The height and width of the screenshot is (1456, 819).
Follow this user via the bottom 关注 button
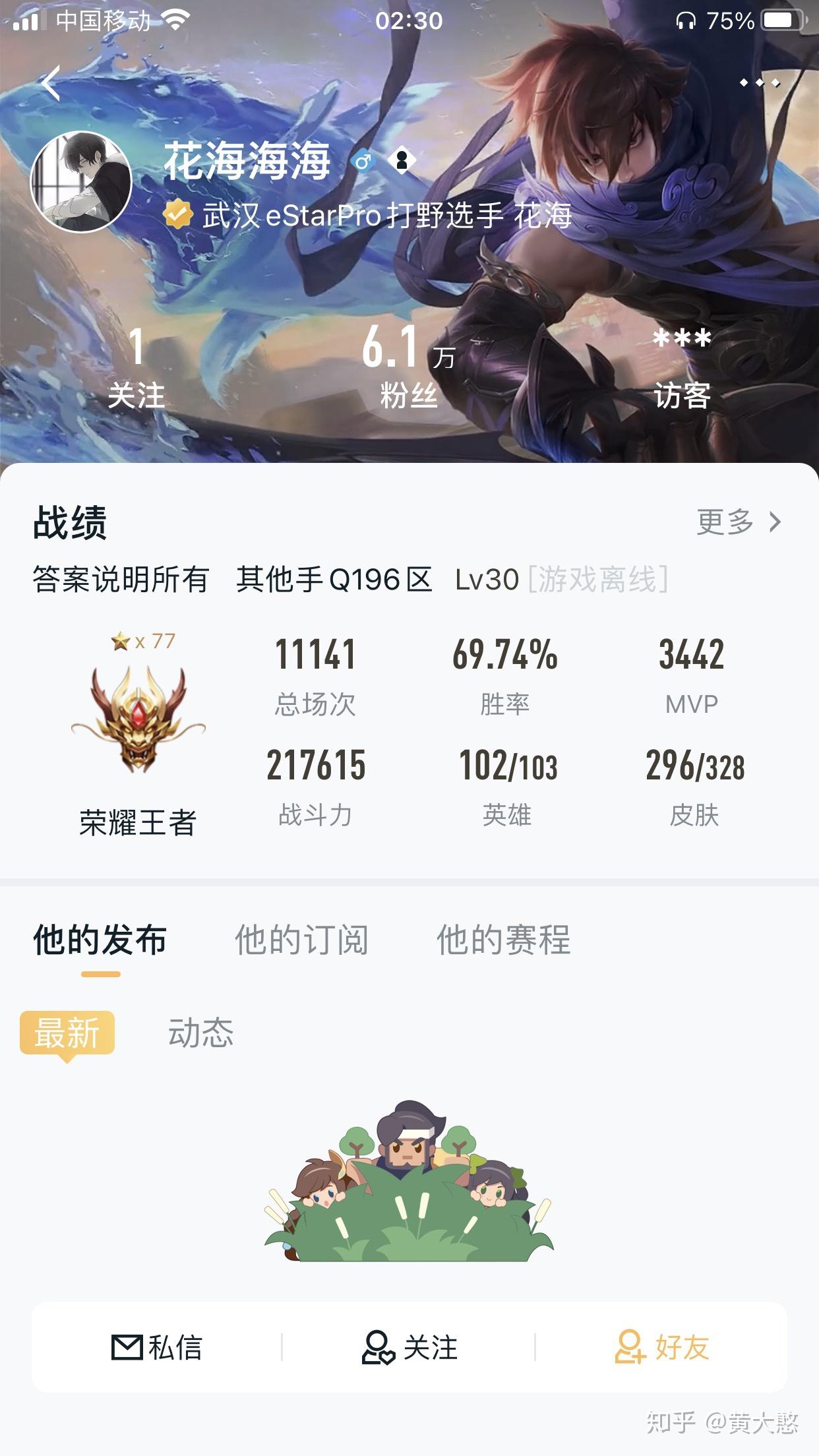click(409, 1347)
